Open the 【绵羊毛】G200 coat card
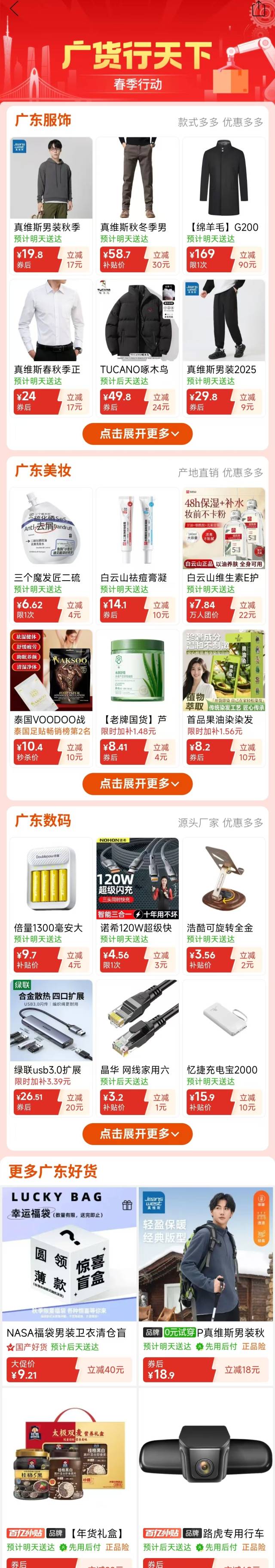 coord(224,183)
